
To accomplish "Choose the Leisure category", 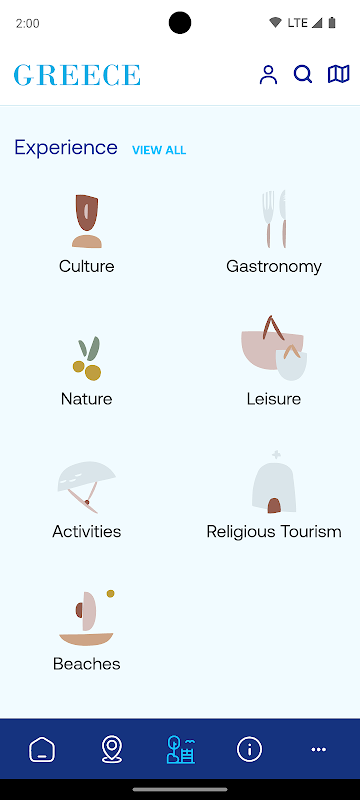I will tap(274, 361).
